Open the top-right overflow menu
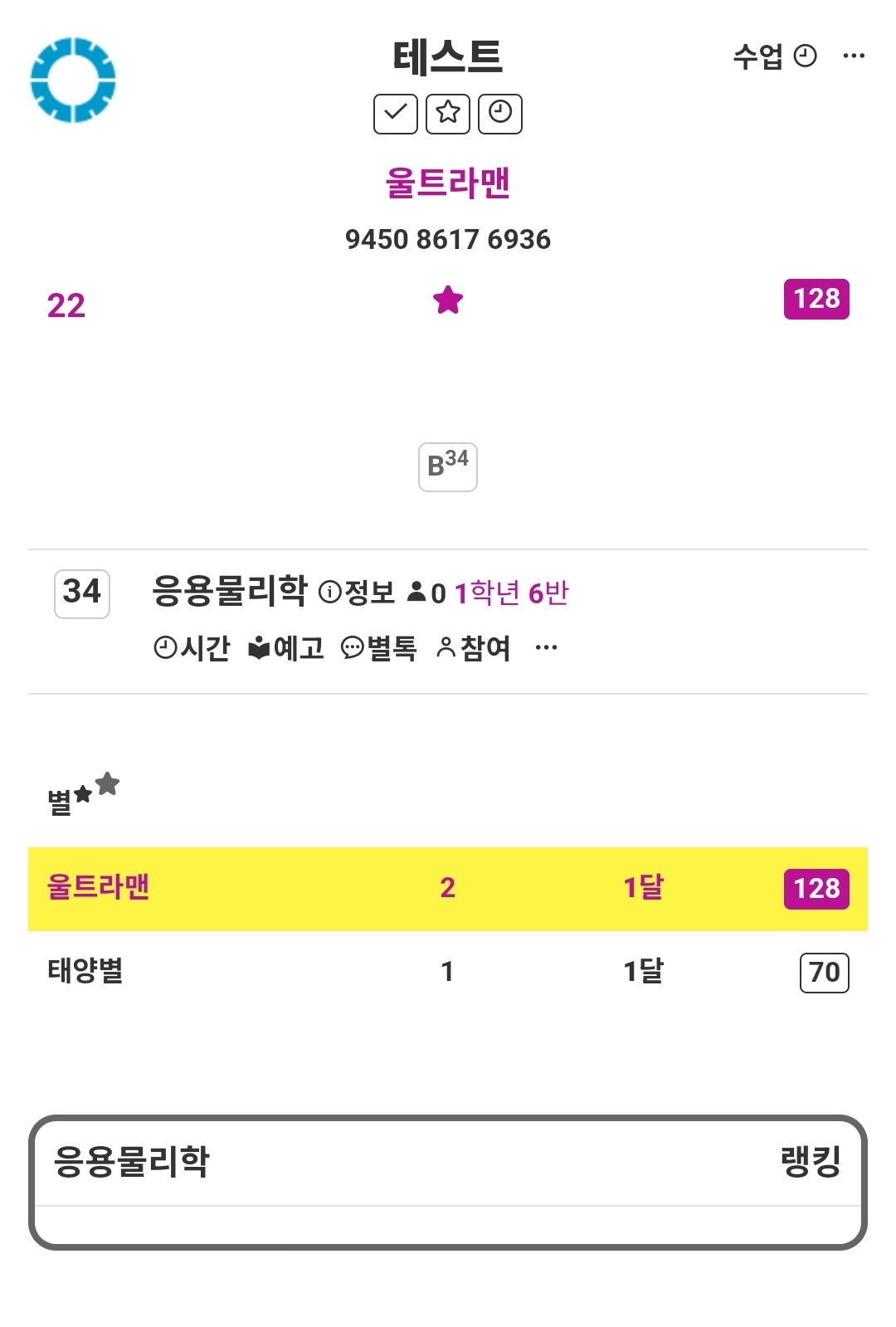The image size is (896, 1327). pyautogui.click(x=853, y=56)
